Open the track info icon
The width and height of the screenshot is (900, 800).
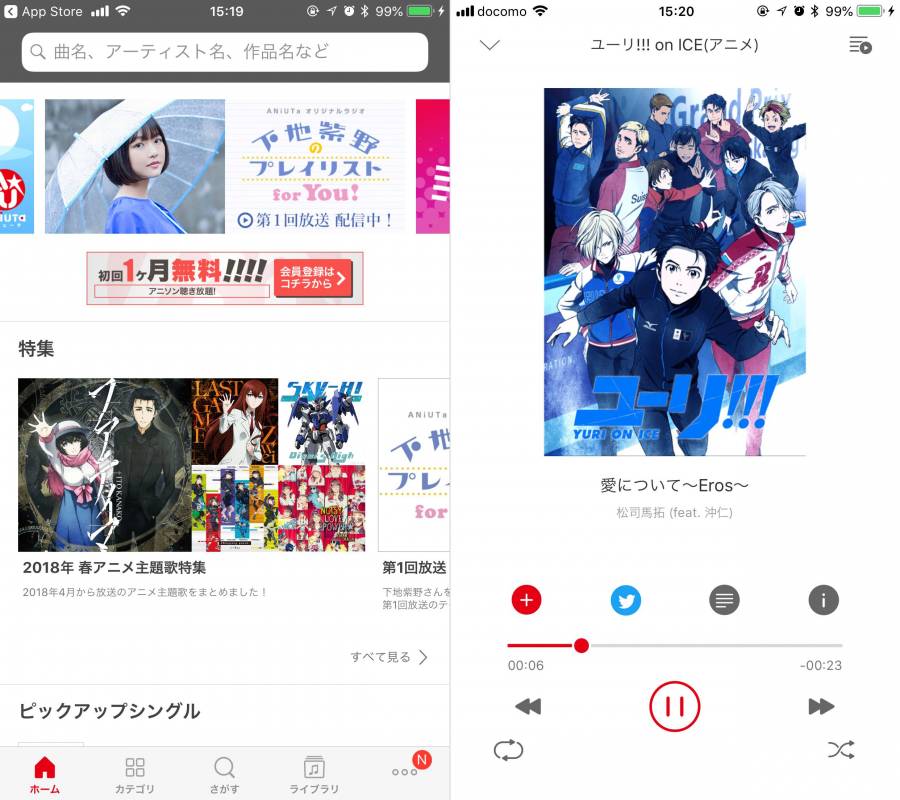tap(823, 600)
